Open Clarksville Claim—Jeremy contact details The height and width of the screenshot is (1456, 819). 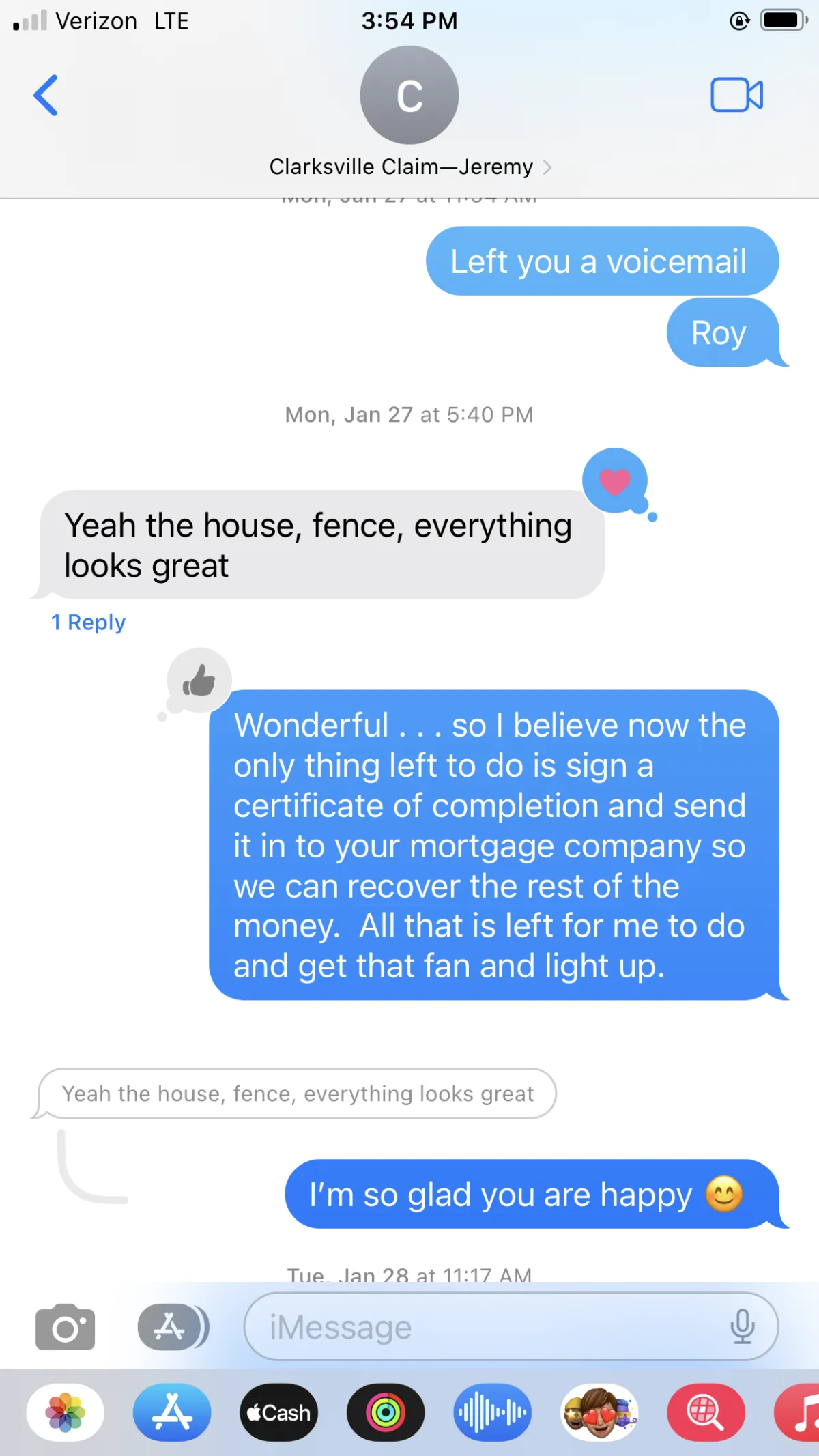pyautogui.click(x=409, y=167)
